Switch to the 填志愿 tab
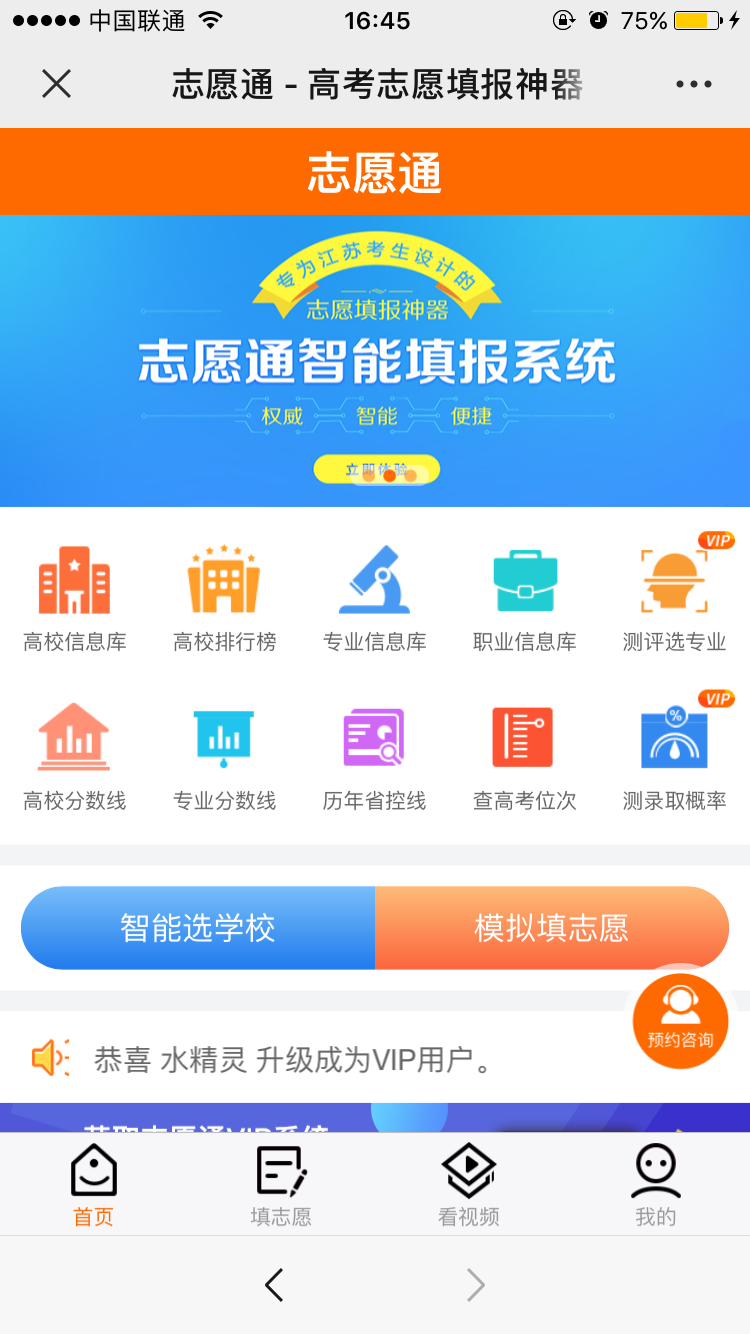The height and width of the screenshot is (1334, 750). pos(281,1185)
